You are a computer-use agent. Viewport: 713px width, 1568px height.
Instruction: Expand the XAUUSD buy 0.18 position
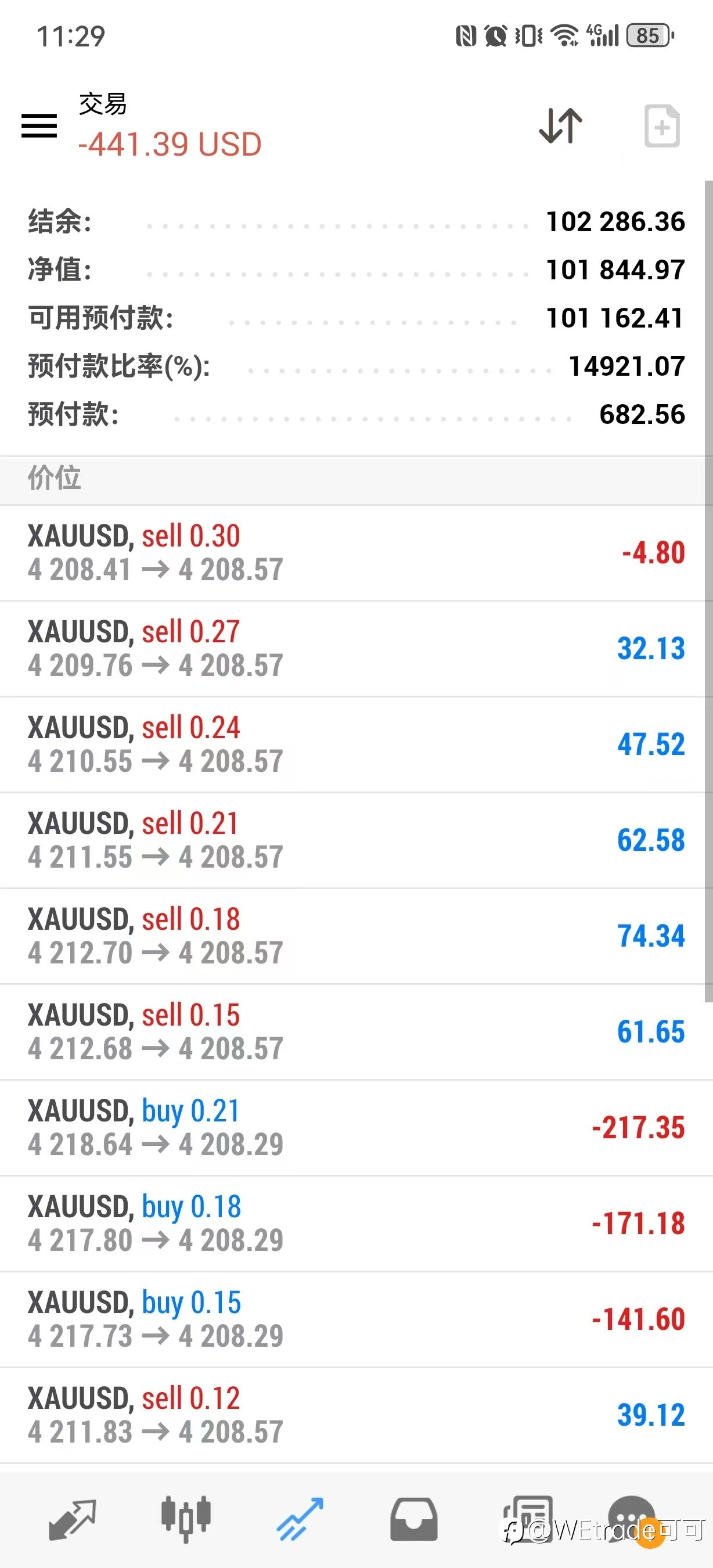pos(353,1223)
